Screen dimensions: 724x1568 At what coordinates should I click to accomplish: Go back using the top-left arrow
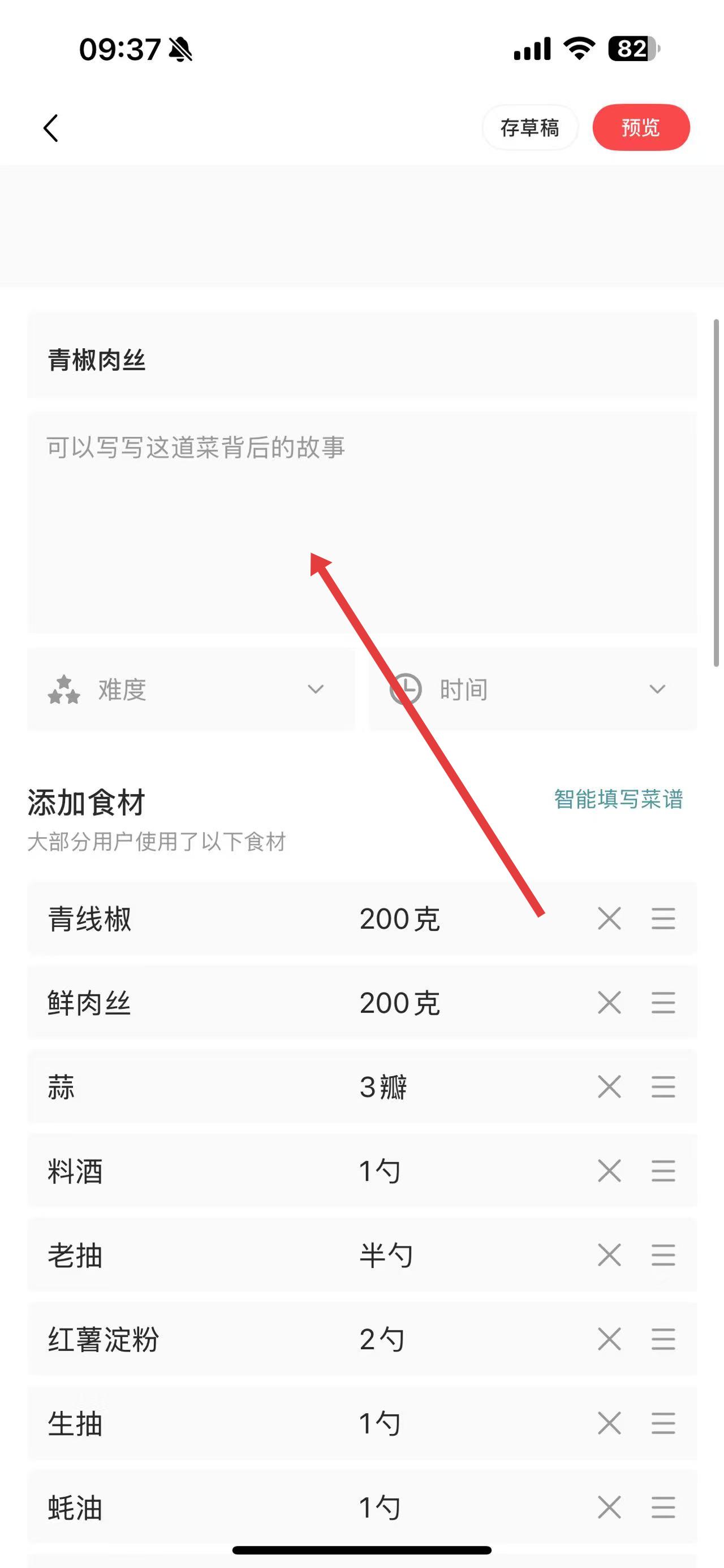click(x=51, y=128)
